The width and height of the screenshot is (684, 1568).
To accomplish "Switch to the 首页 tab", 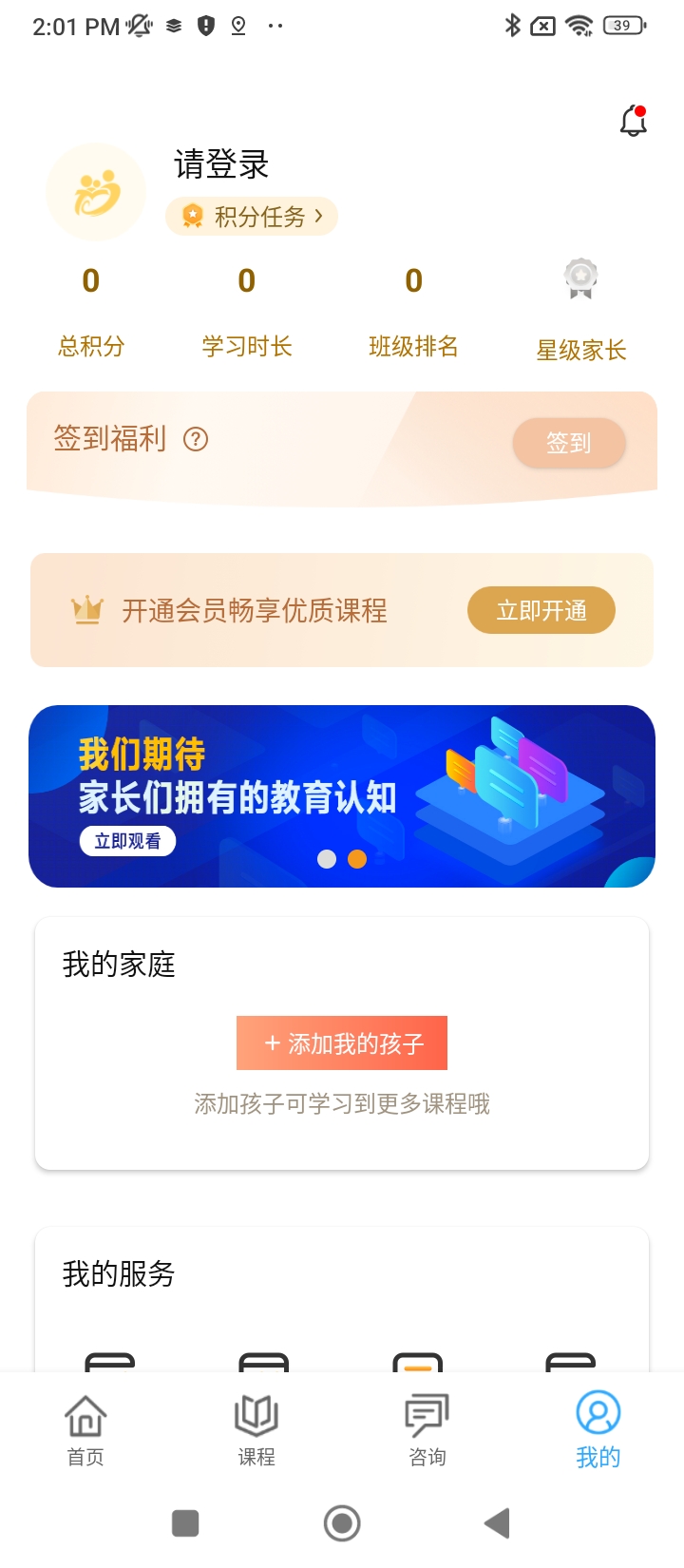I will [85, 1430].
